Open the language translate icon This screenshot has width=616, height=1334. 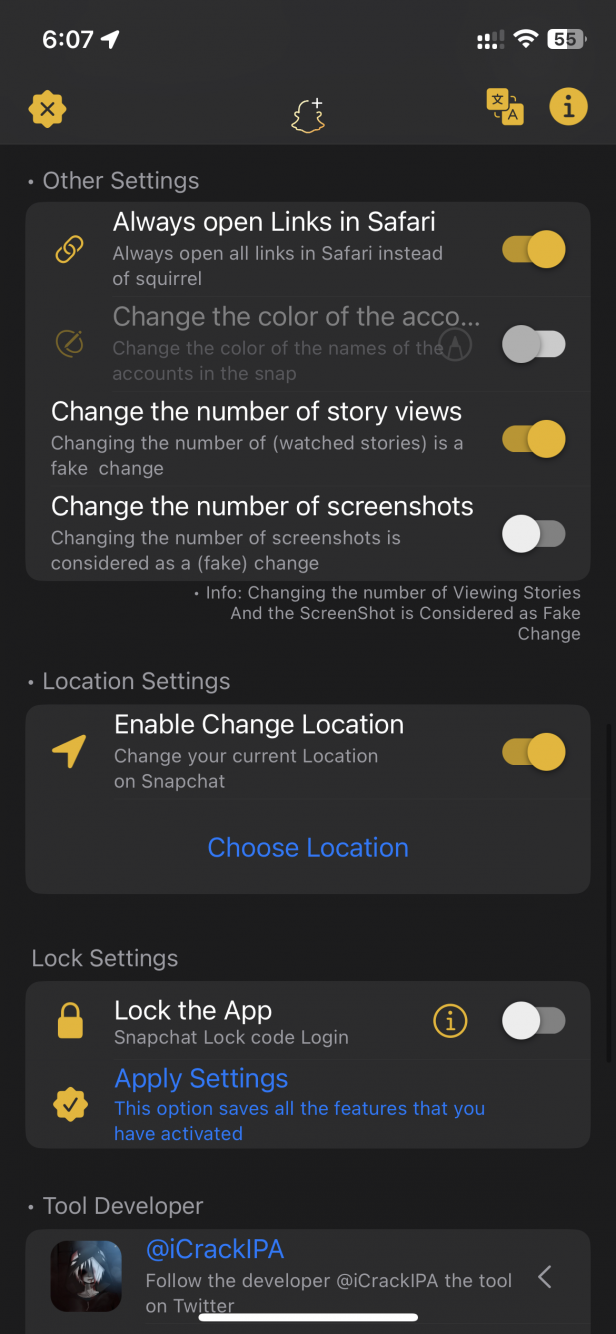coord(505,107)
